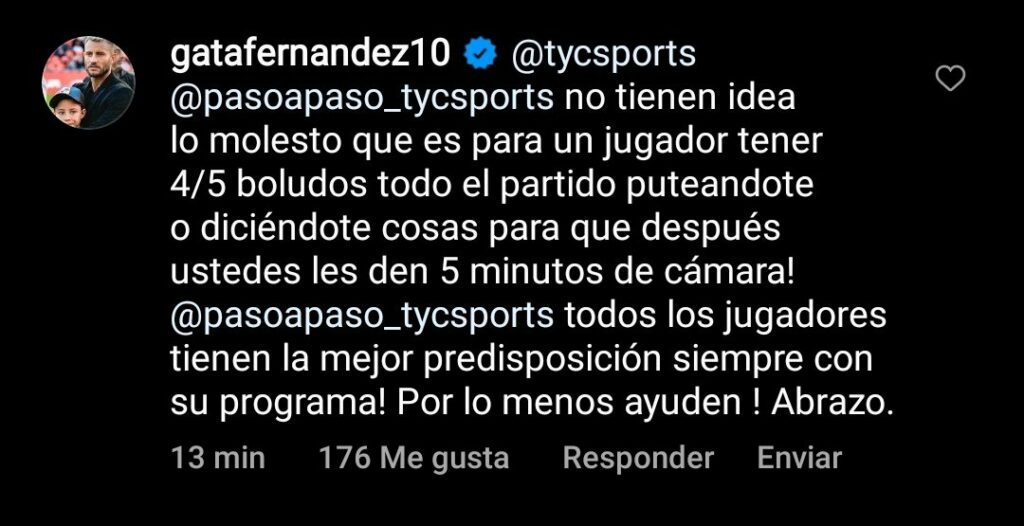Open the gatafernandez10 username link
The height and width of the screenshot is (526, 1024).
click(x=311, y=54)
